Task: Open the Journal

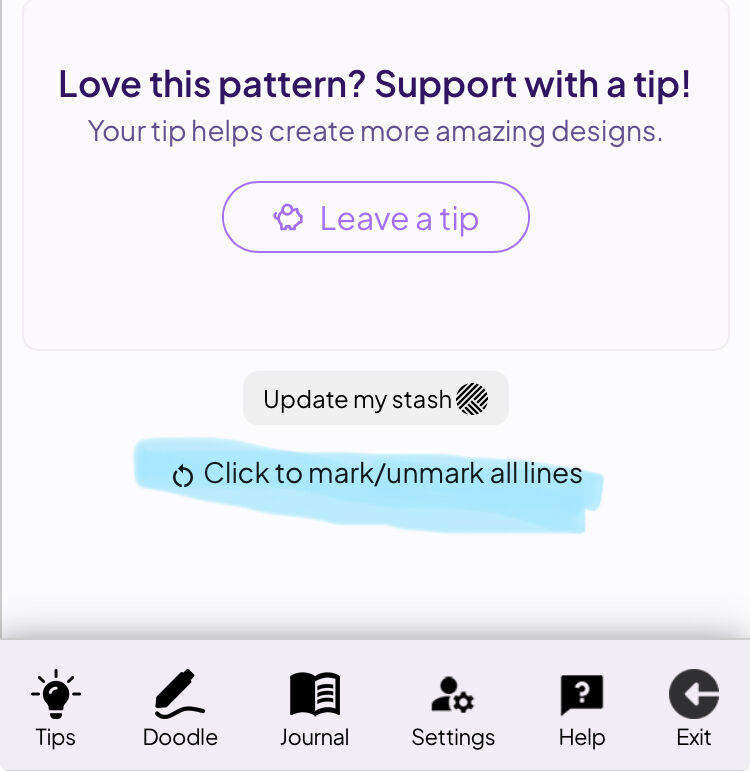Action: click(x=314, y=708)
